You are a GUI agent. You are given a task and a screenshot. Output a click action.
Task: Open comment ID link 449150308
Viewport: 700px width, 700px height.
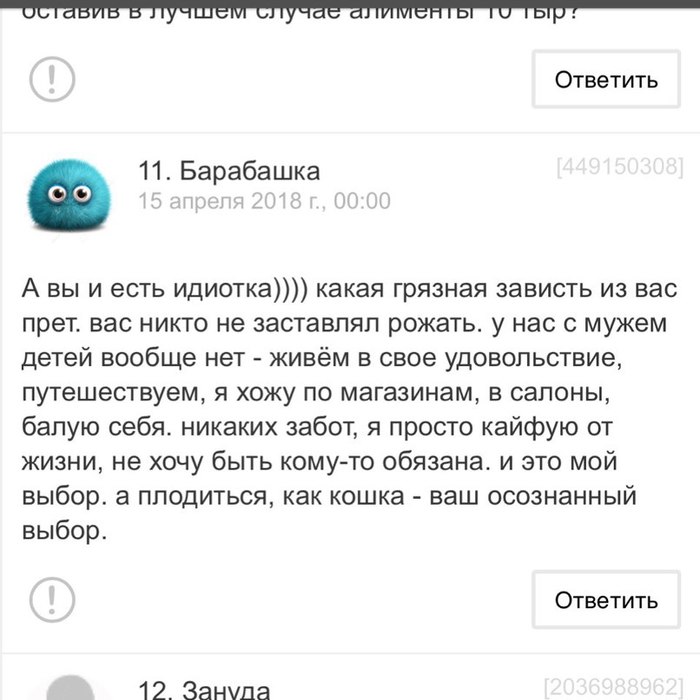[620, 165]
